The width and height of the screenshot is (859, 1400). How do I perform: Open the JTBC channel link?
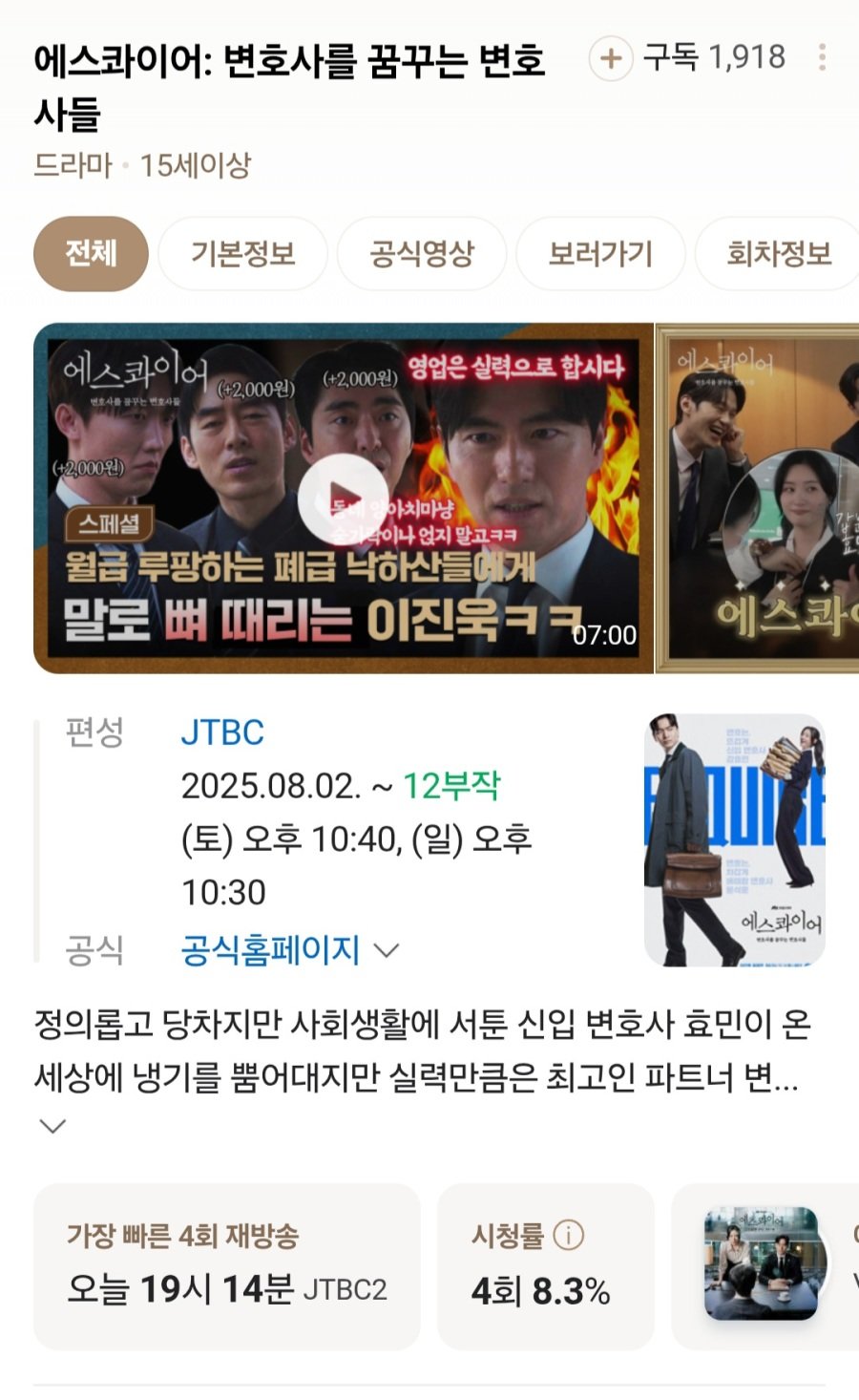[222, 732]
